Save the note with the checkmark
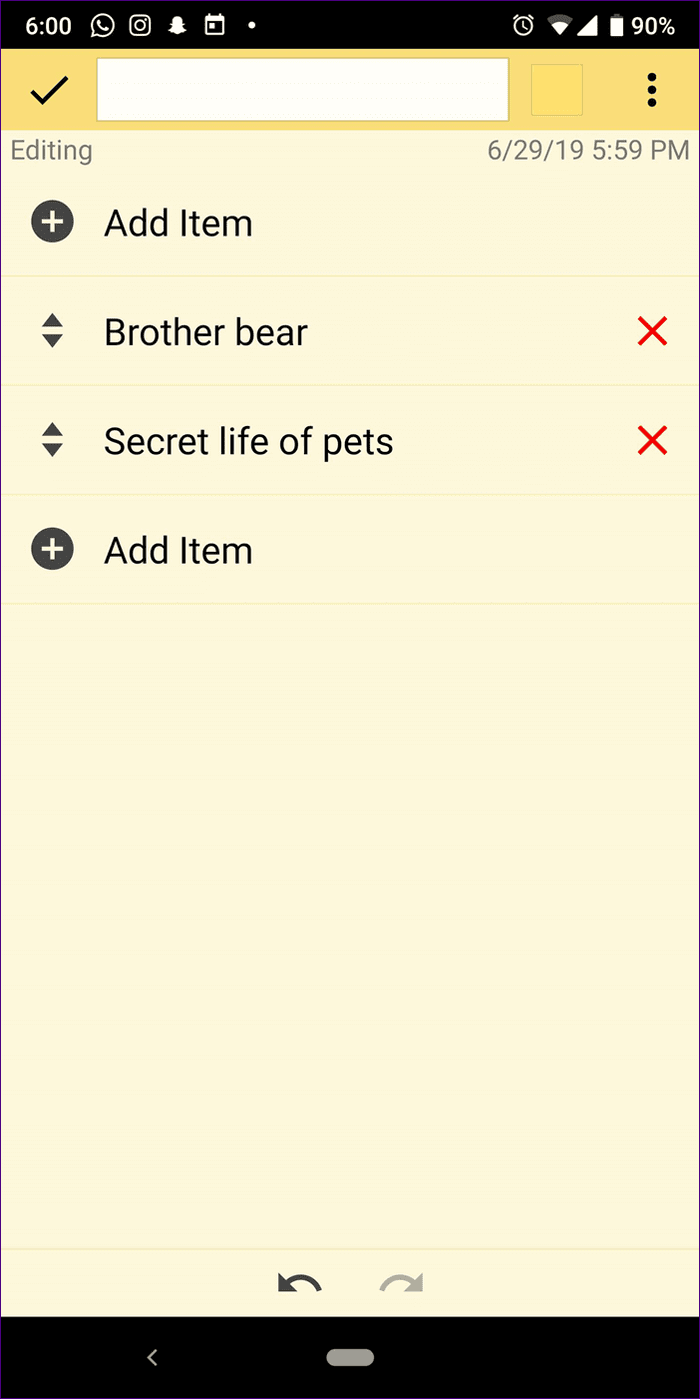This screenshot has width=700, height=1399. click(49, 90)
